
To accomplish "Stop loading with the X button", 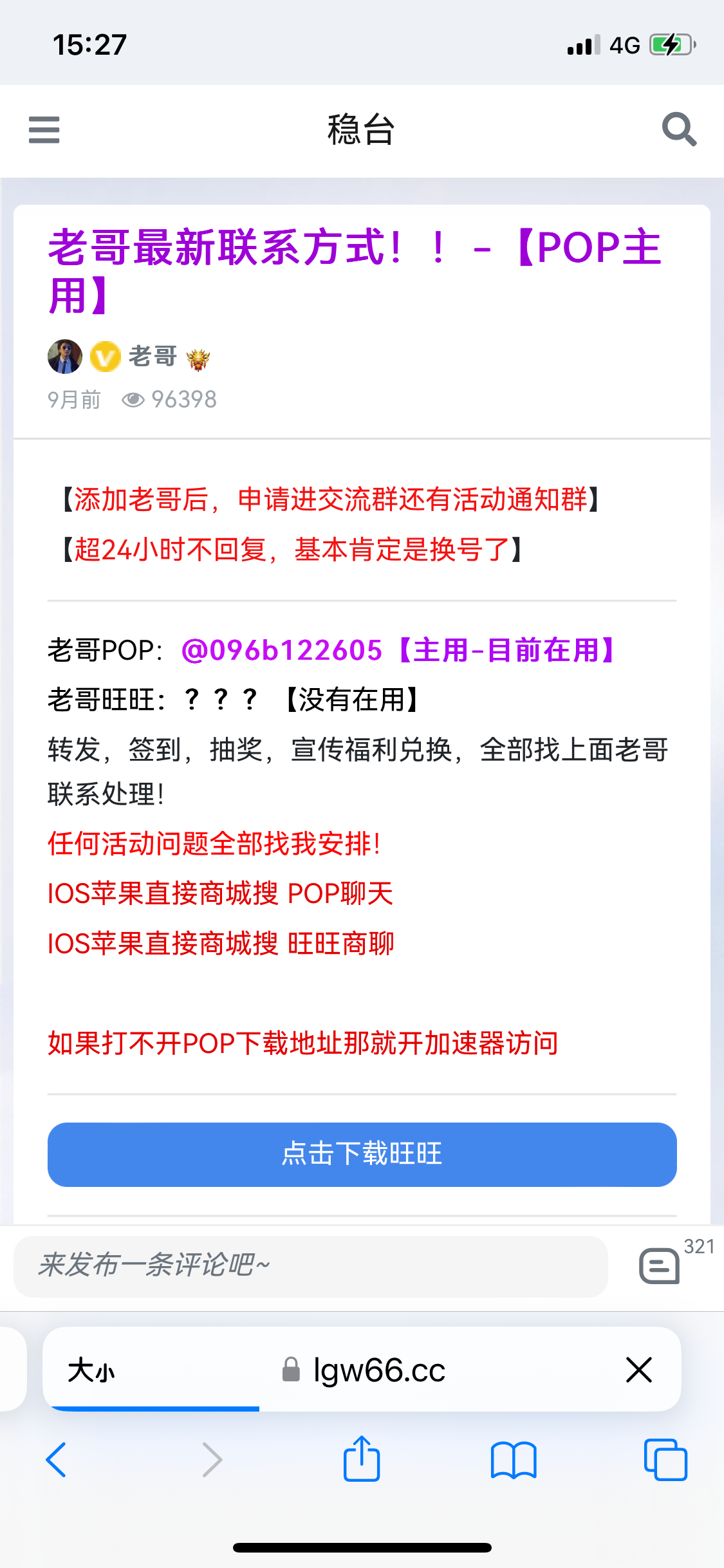I will (639, 1370).
